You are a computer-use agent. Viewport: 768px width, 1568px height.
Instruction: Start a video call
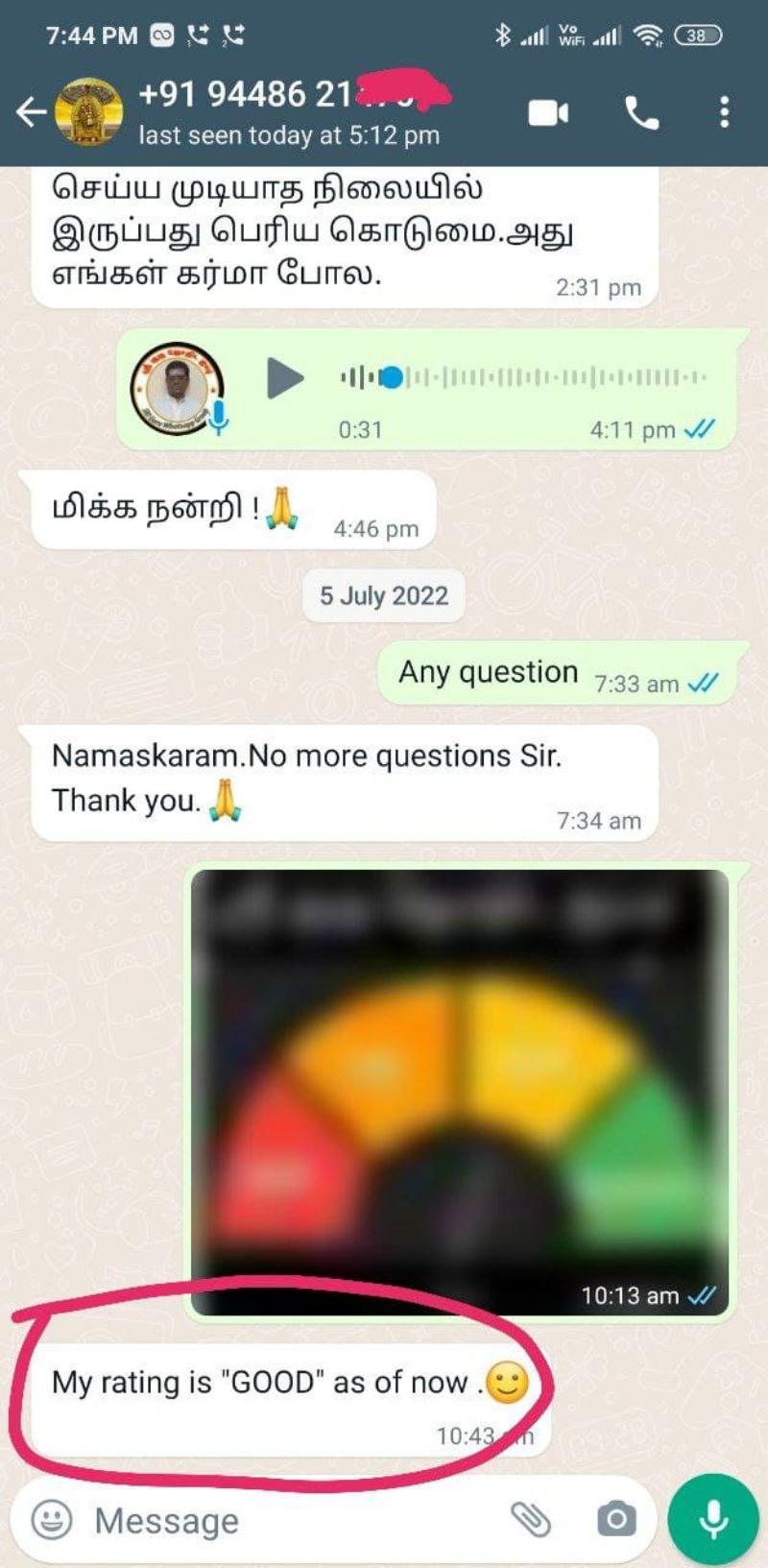(x=548, y=113)
